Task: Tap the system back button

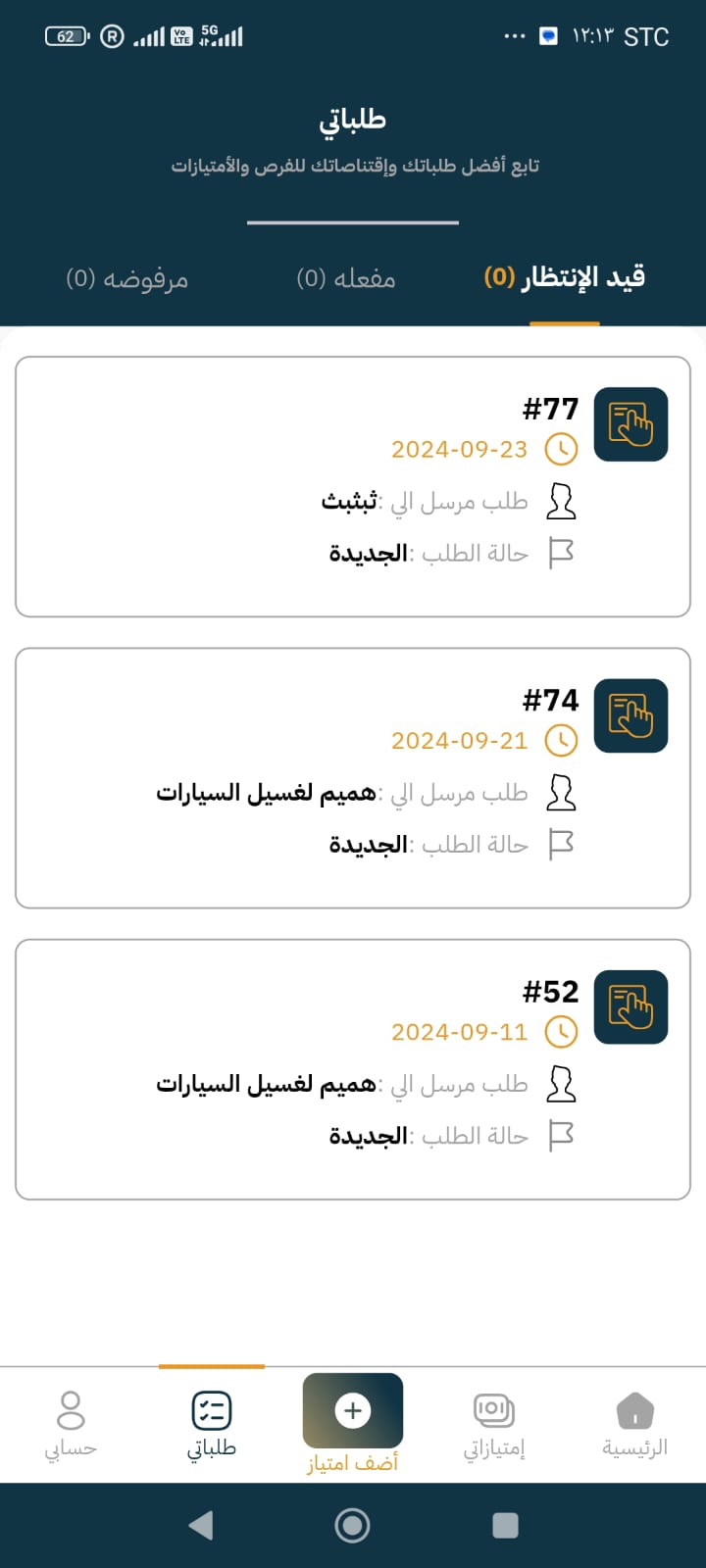Action: click(x=201, y=1525)
